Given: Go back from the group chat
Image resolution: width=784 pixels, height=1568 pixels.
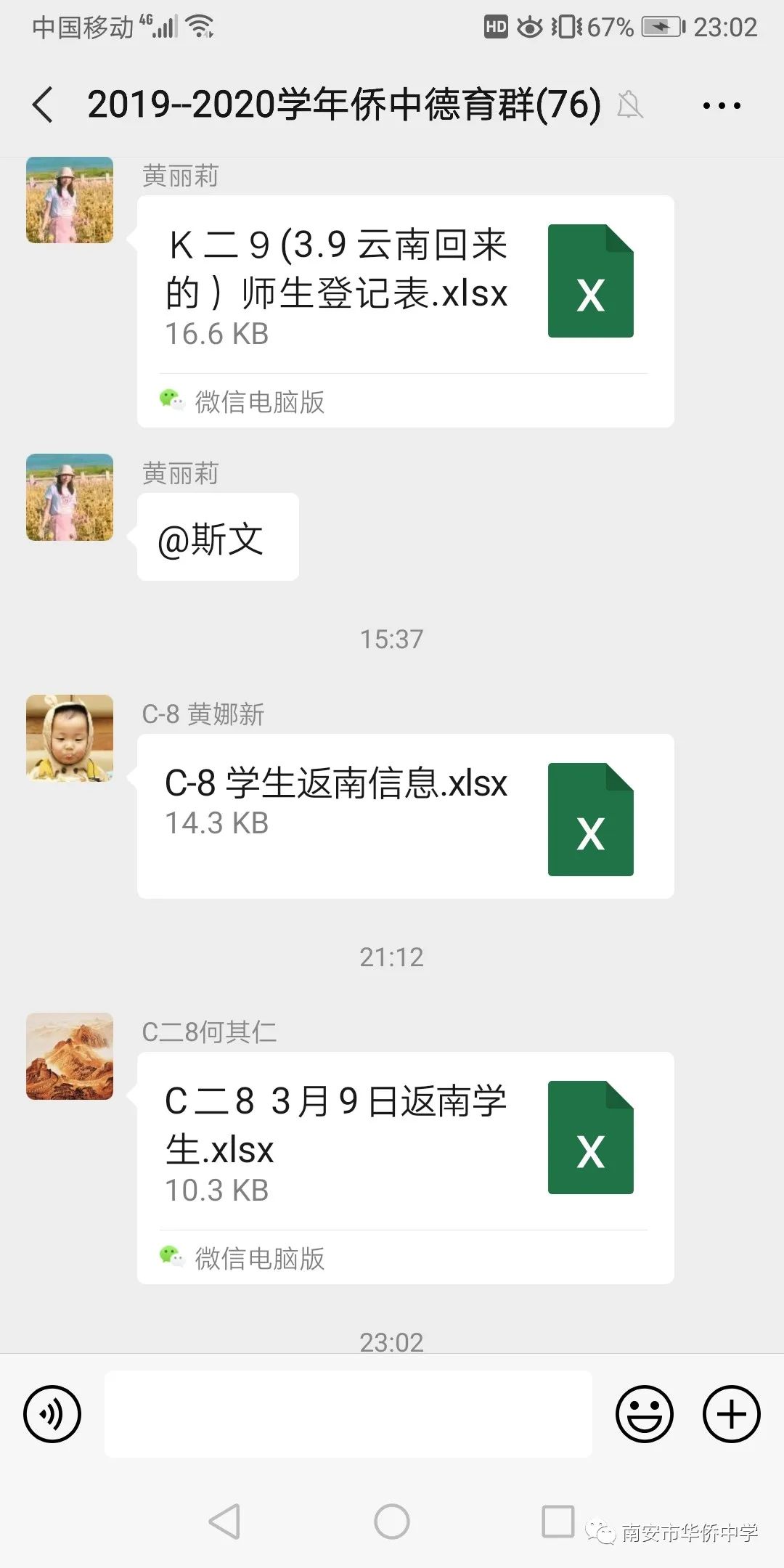Looking at the screenshot, I should (44, 105).
